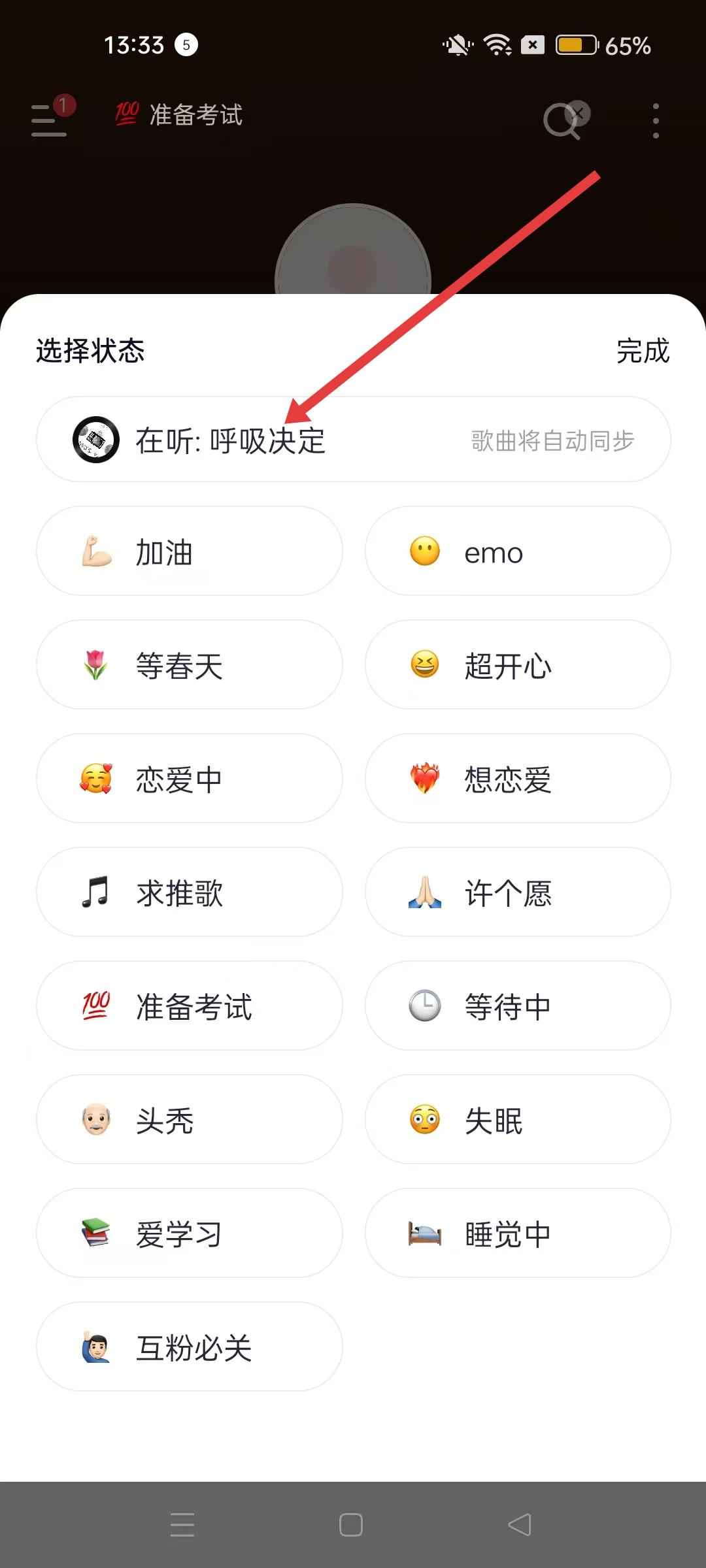This screenshot has height=1568, width=706.
Task: Select the 头秃 status
Action: pos(190,1120)
